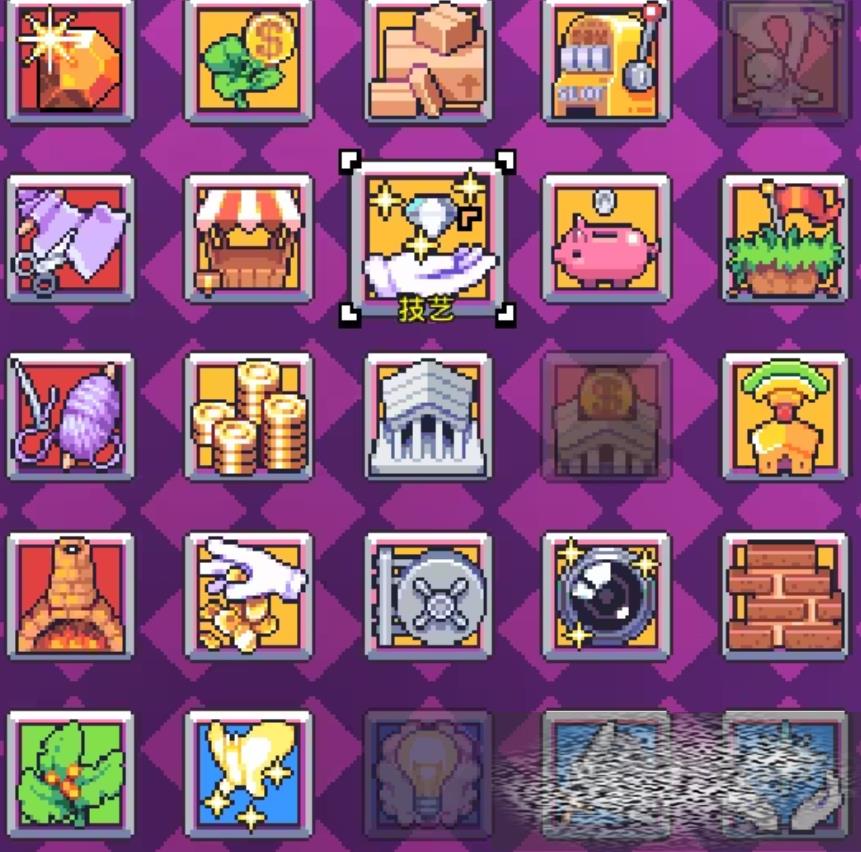Open the money plant upgrade tile
The width and height of the screenshot is (861, 852).
point(248,60)
